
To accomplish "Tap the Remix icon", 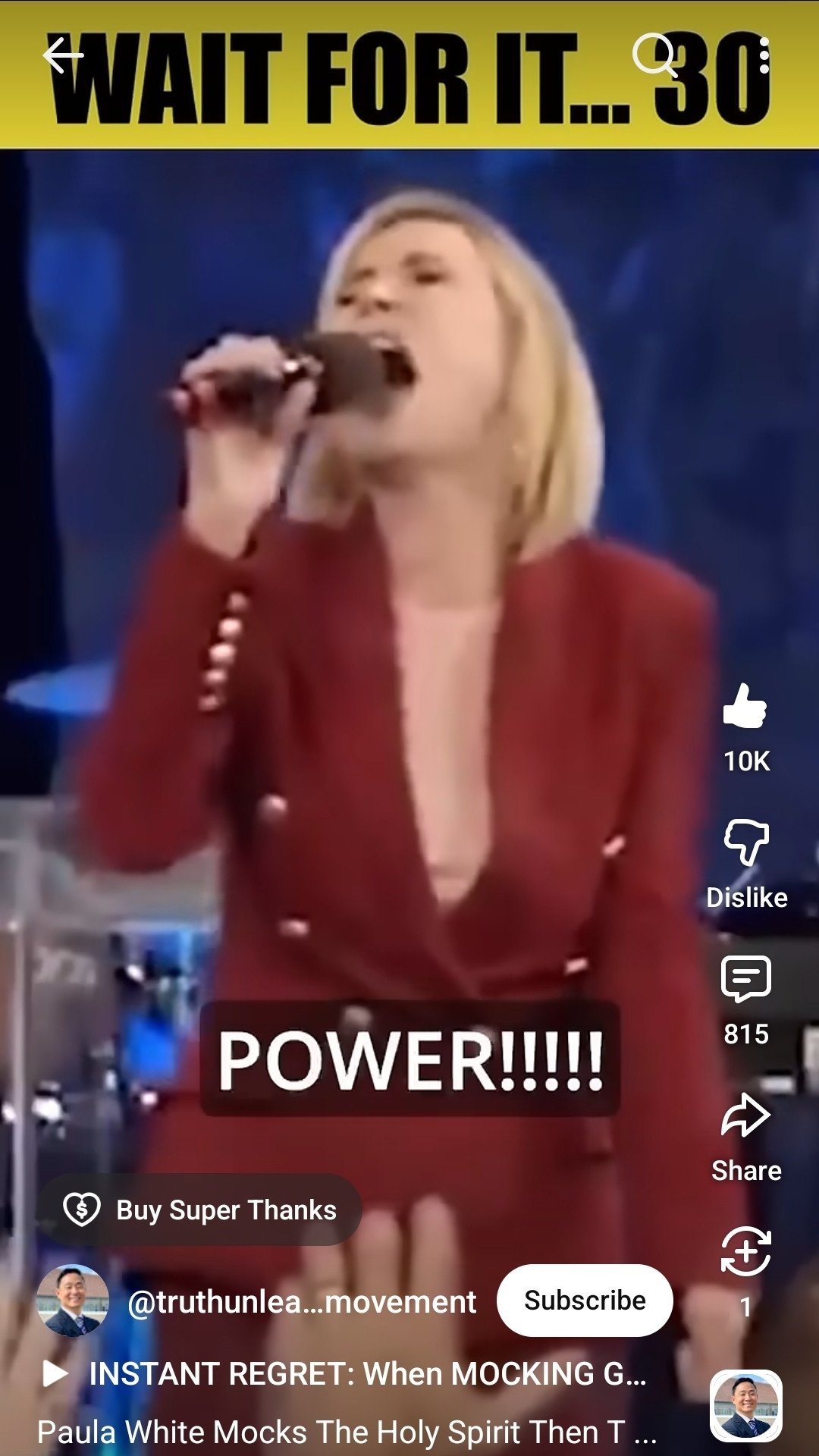I will tap(746, 1251).
